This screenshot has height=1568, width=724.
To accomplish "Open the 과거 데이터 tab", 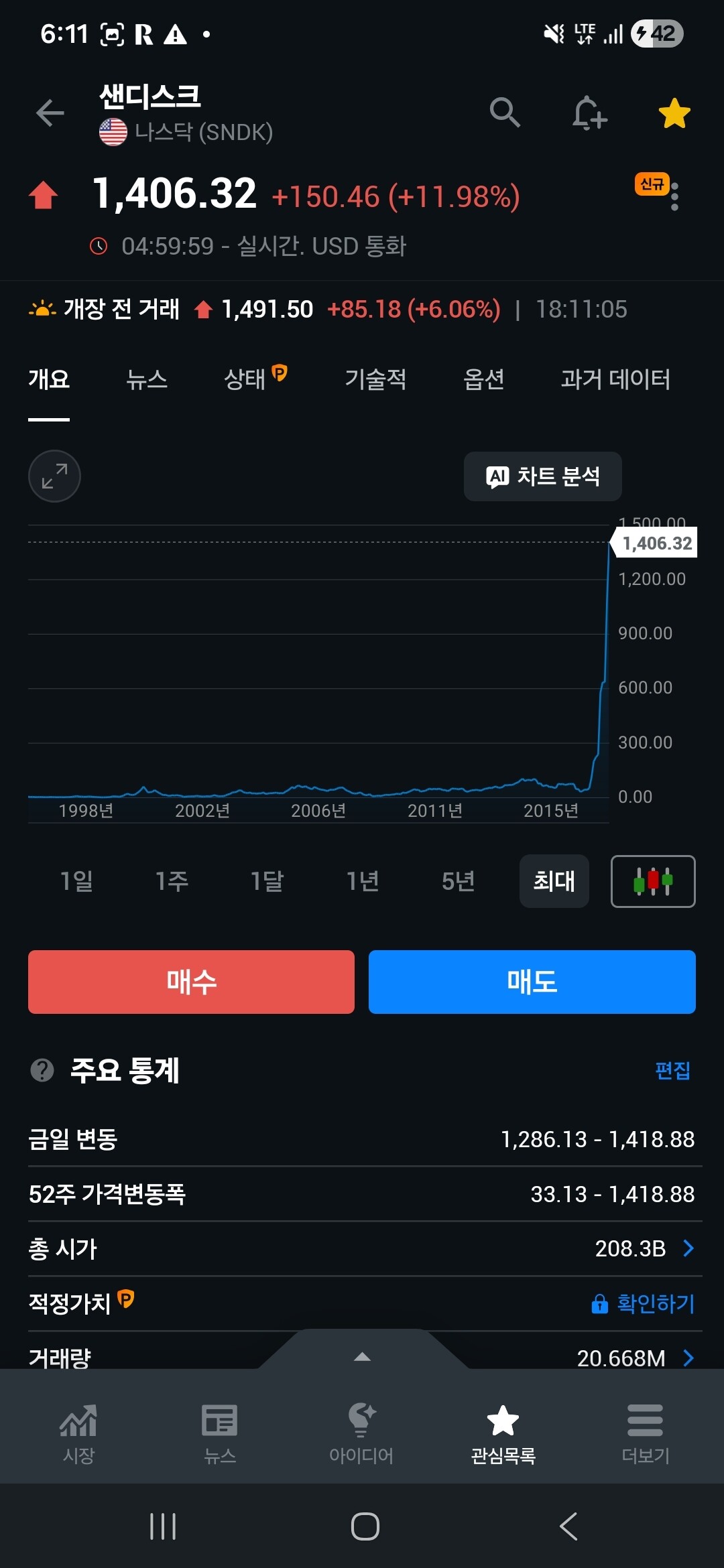I will pyautogui.click(x=615, y=379).
